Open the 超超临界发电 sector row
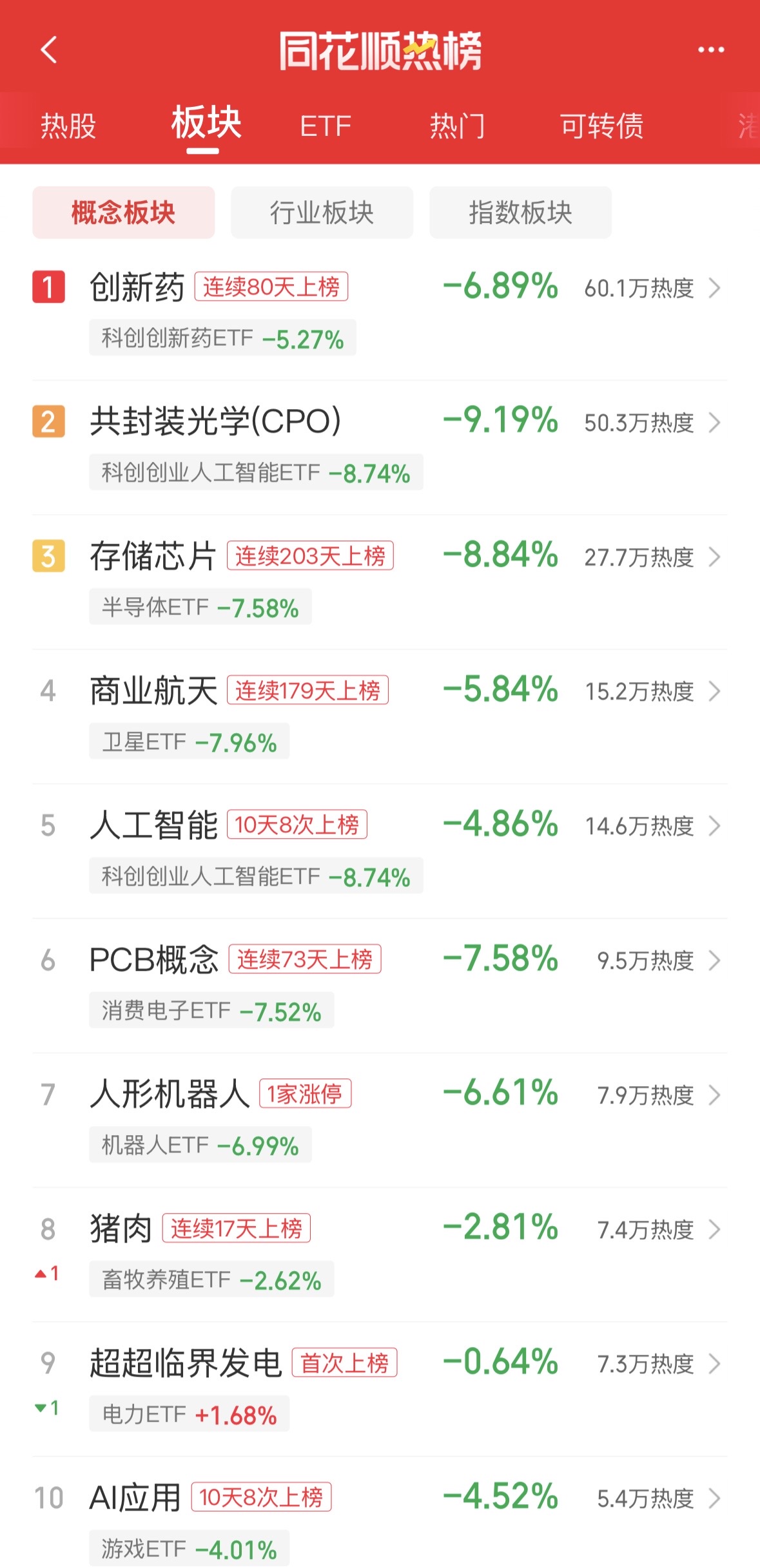This screenshot has height=1568, width=760. 380,1390
